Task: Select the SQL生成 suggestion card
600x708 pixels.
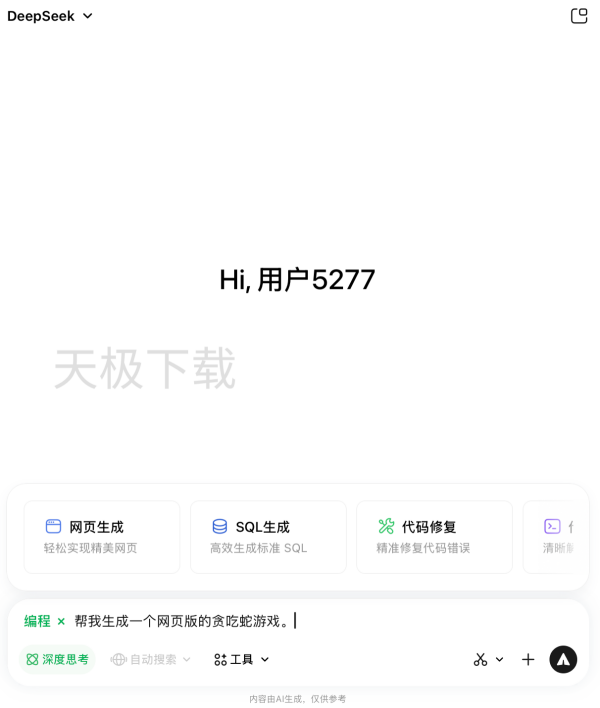Action: [268, 537]
